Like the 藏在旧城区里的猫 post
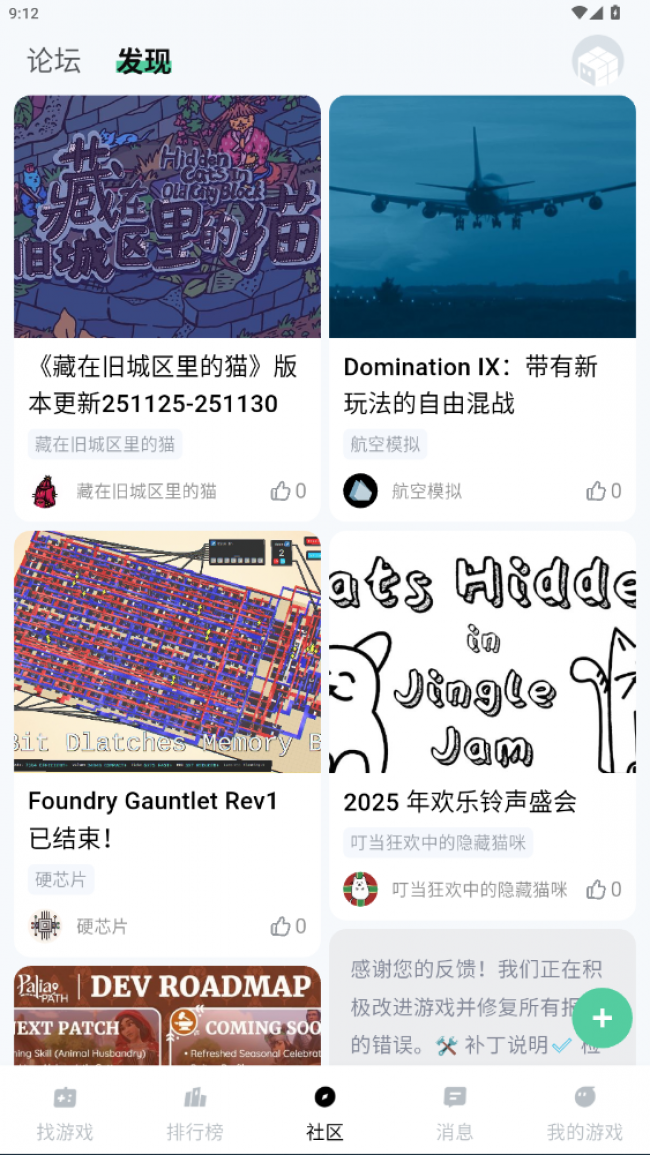The height and width of the screenshot is (1155, 650). coord(288,491)
